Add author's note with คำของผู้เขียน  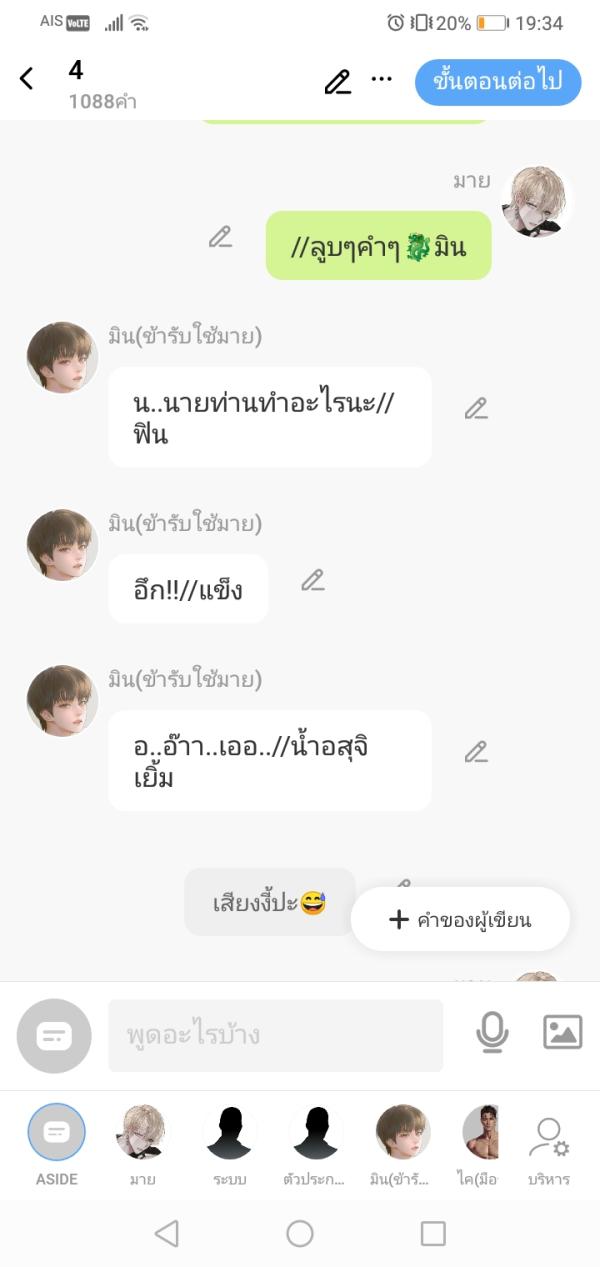point(460,920)
